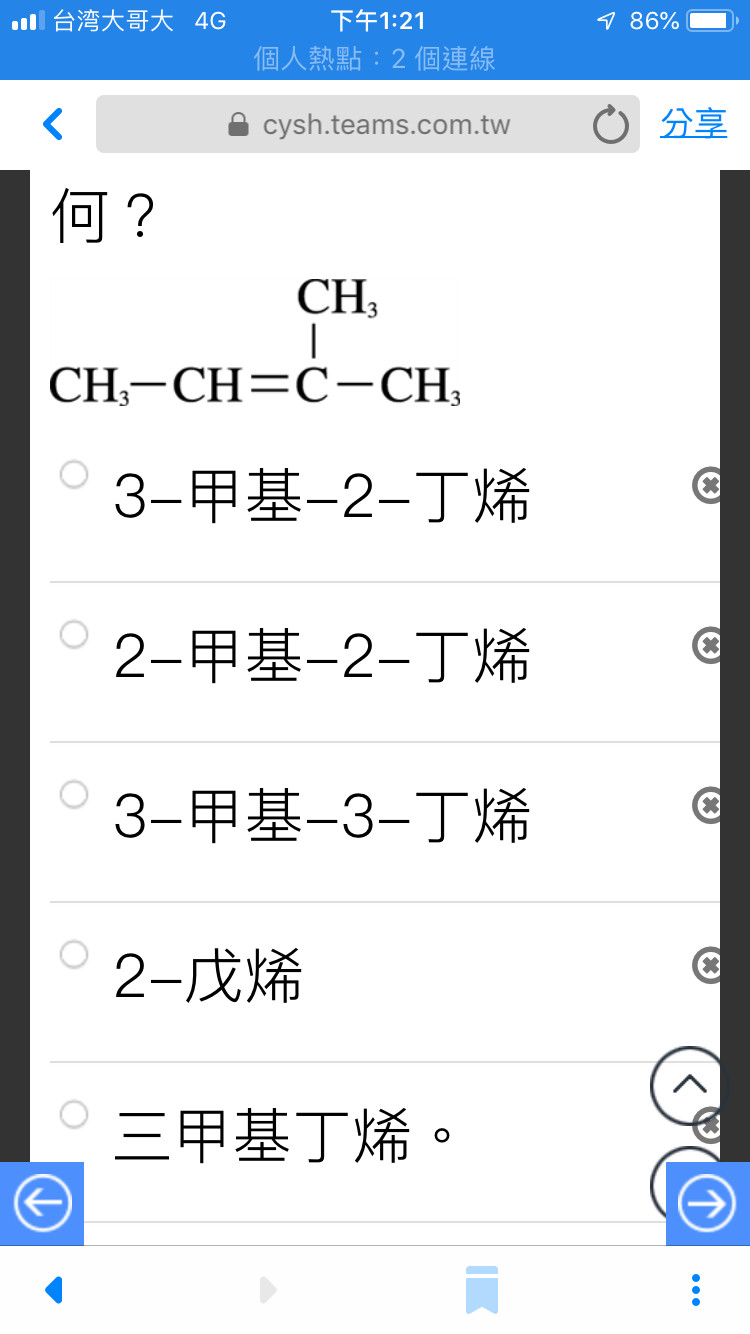Go to the next question with the right arrow
750x1334 pixels.
pos(707,1204)
